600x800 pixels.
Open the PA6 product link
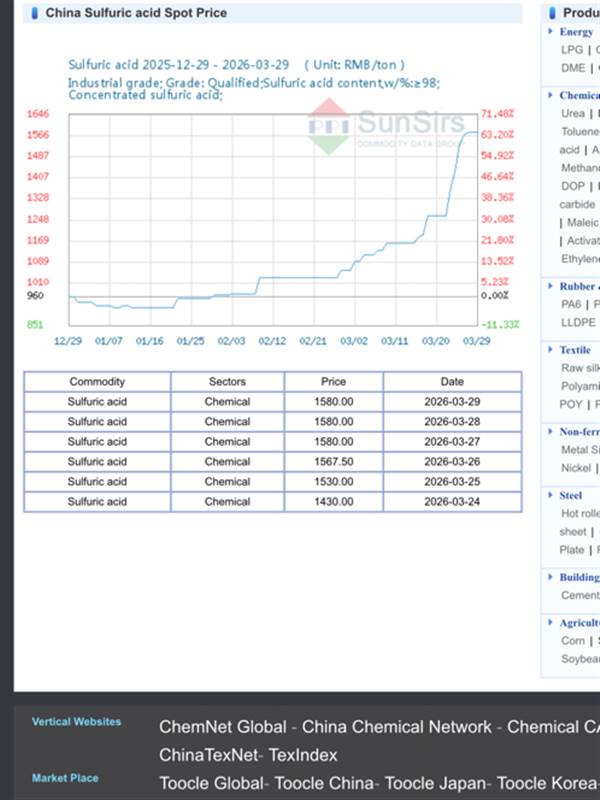pos(571,305)
